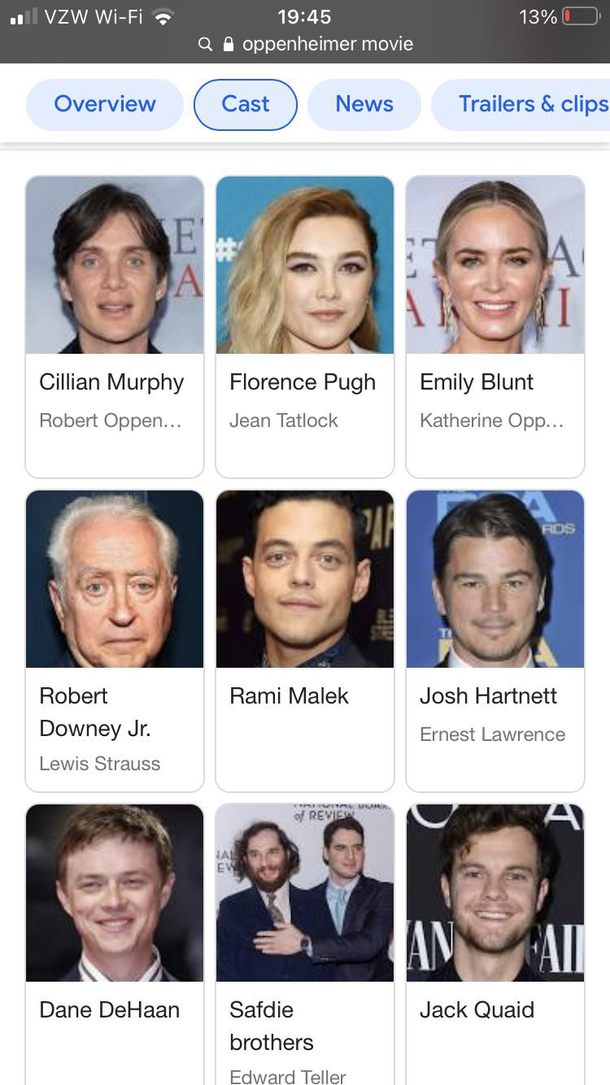Open Robert Downey Jr. cast card

(114, 640)
